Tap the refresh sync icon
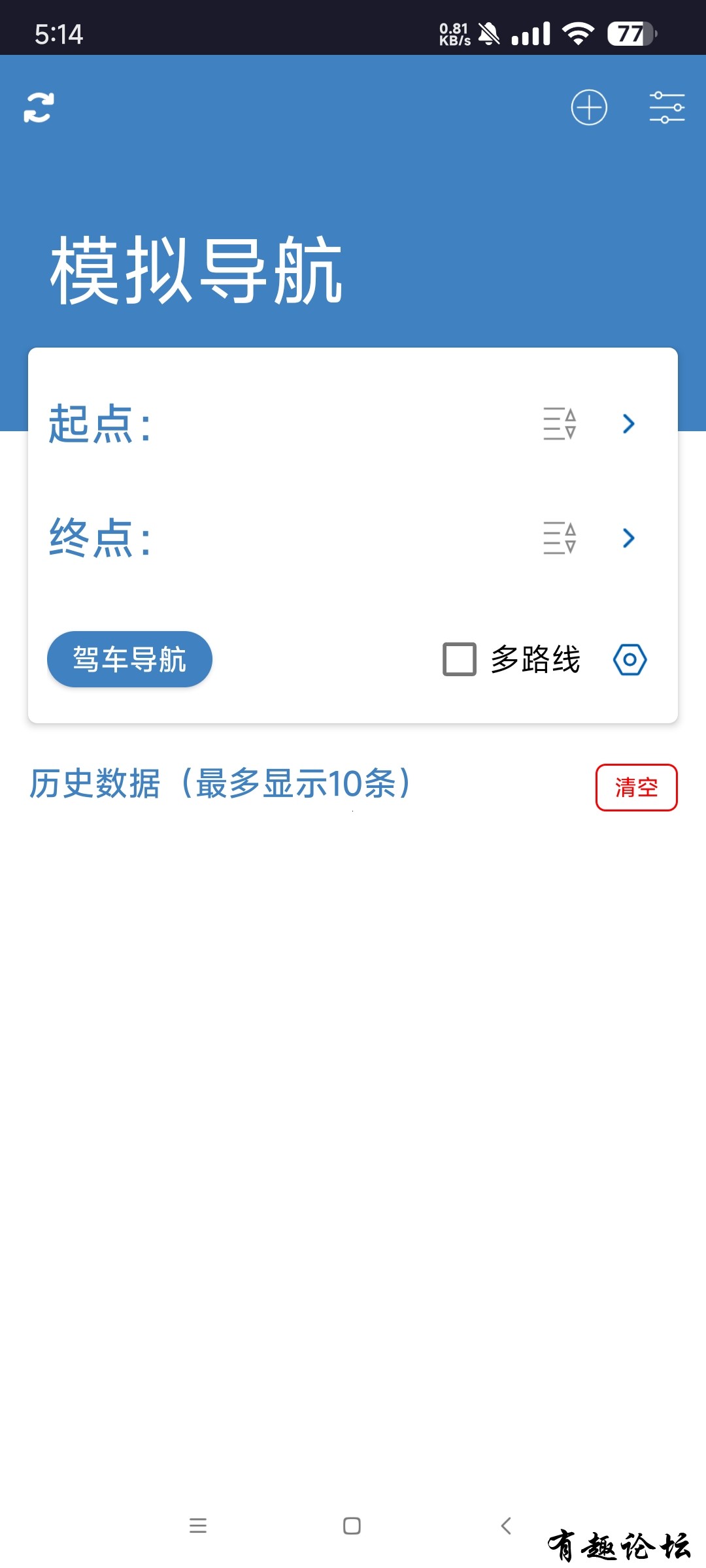This screenshot has height=1568, width=706. pyautogui.click(x=39, y=108)
